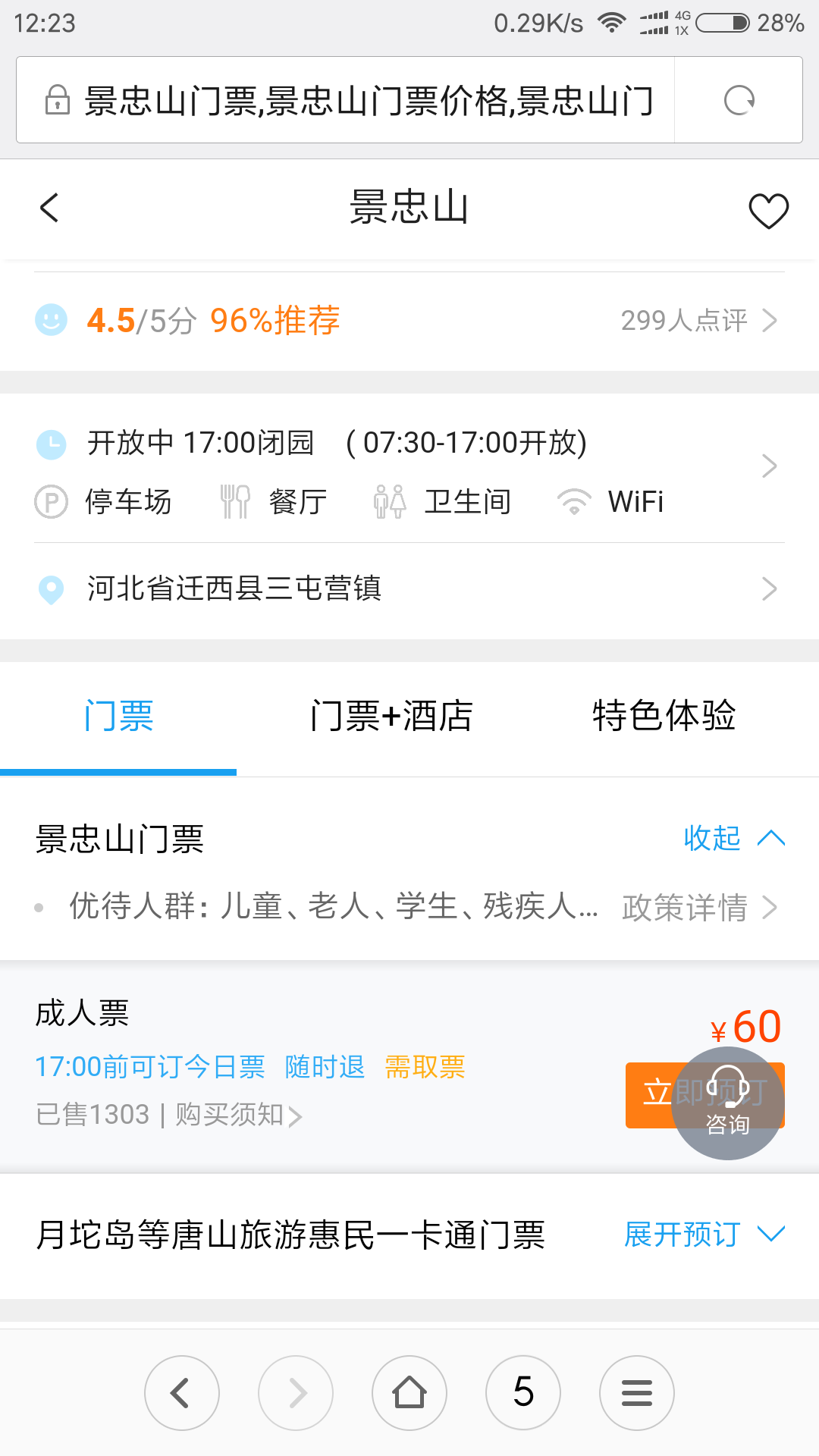
Task: Tap the browser address bar
Action: tap(345, 100)
